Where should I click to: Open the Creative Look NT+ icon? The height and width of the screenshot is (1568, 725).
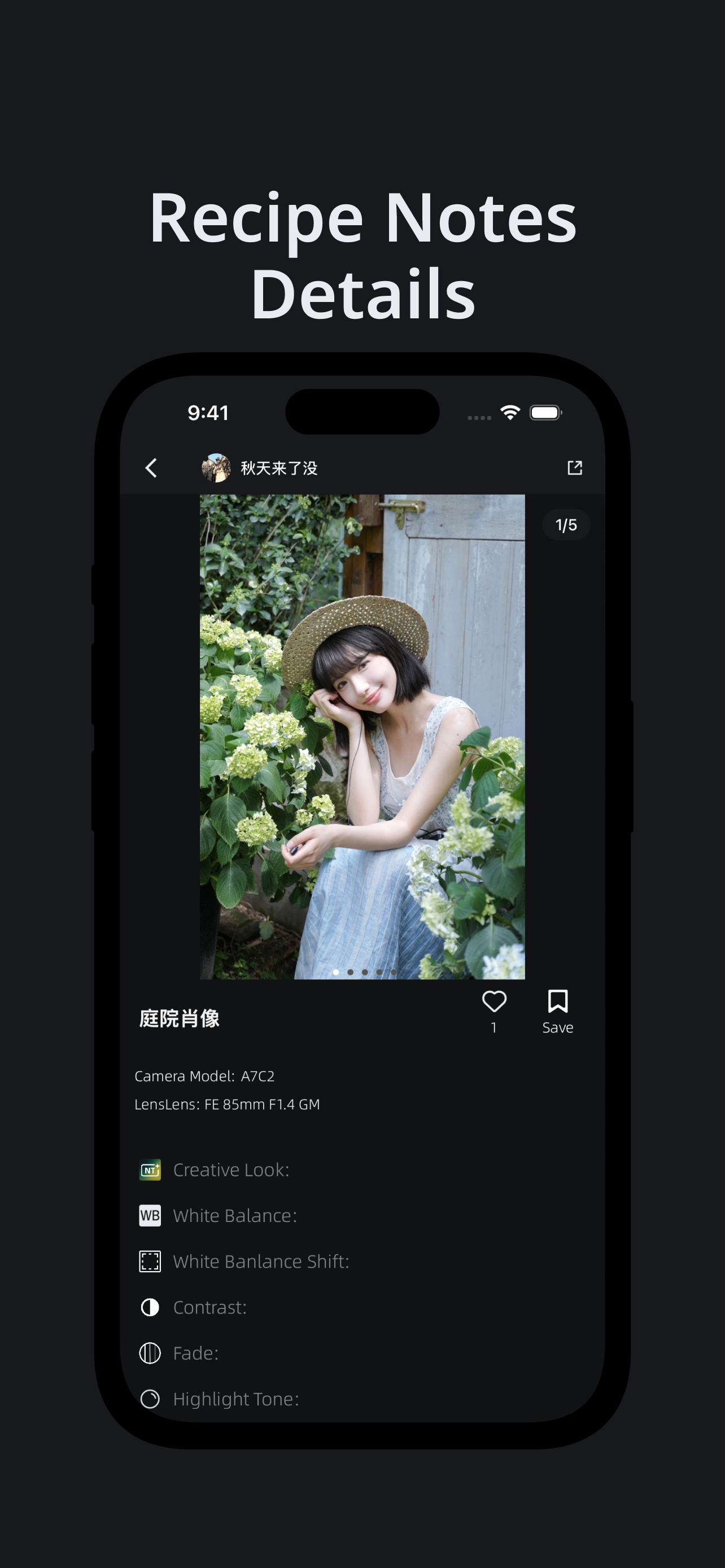tap(150, 1170)
